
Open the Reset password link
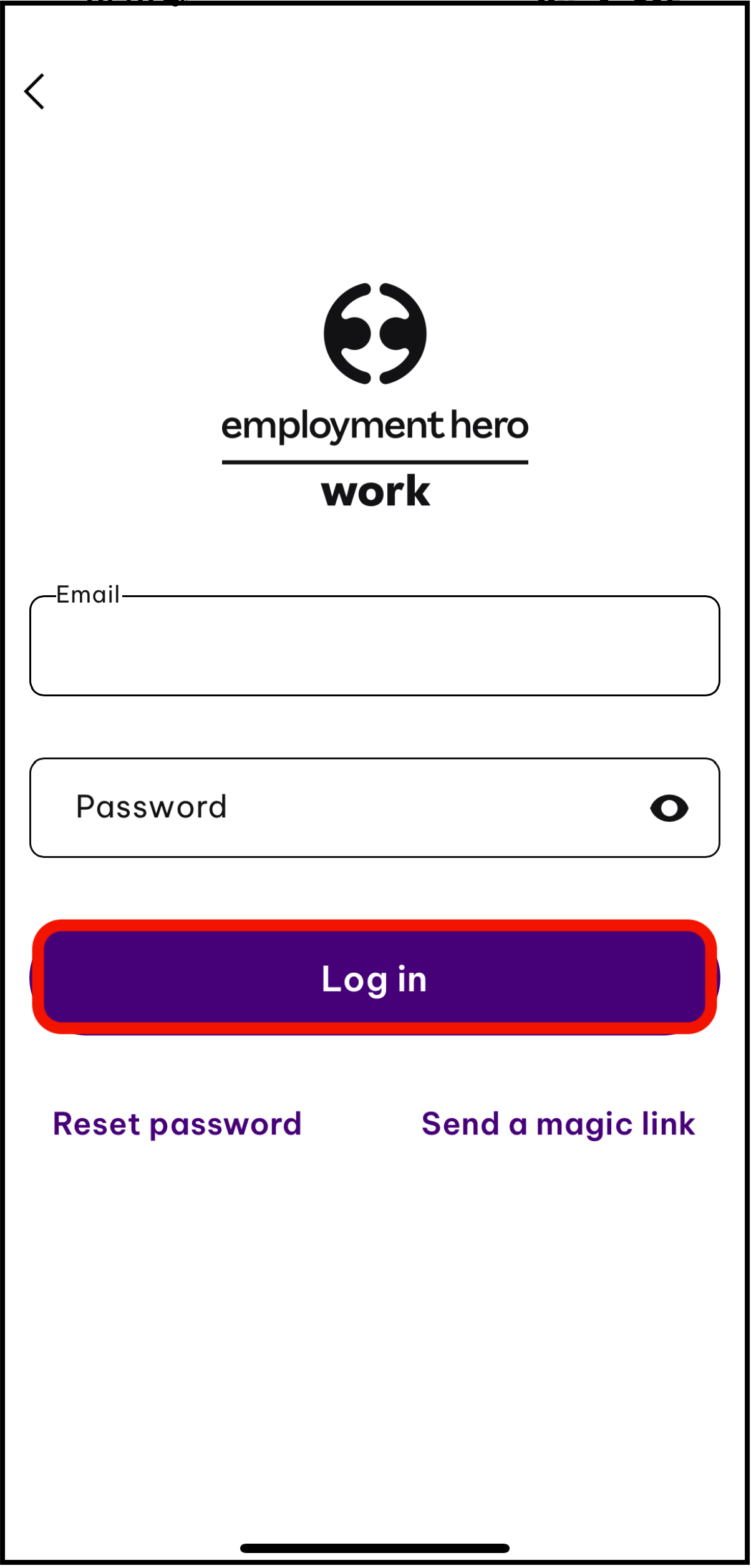click(177, 1125)
